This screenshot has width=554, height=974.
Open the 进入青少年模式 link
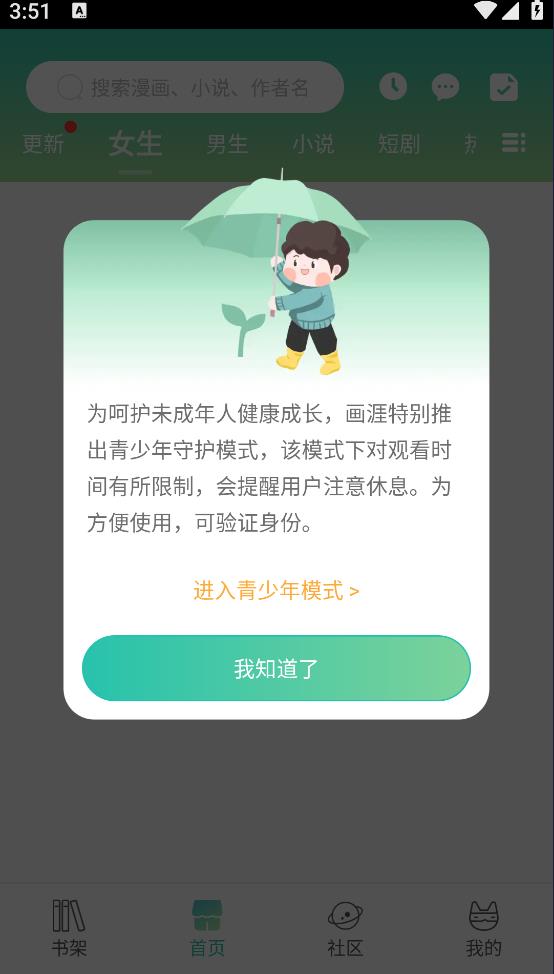276,590
